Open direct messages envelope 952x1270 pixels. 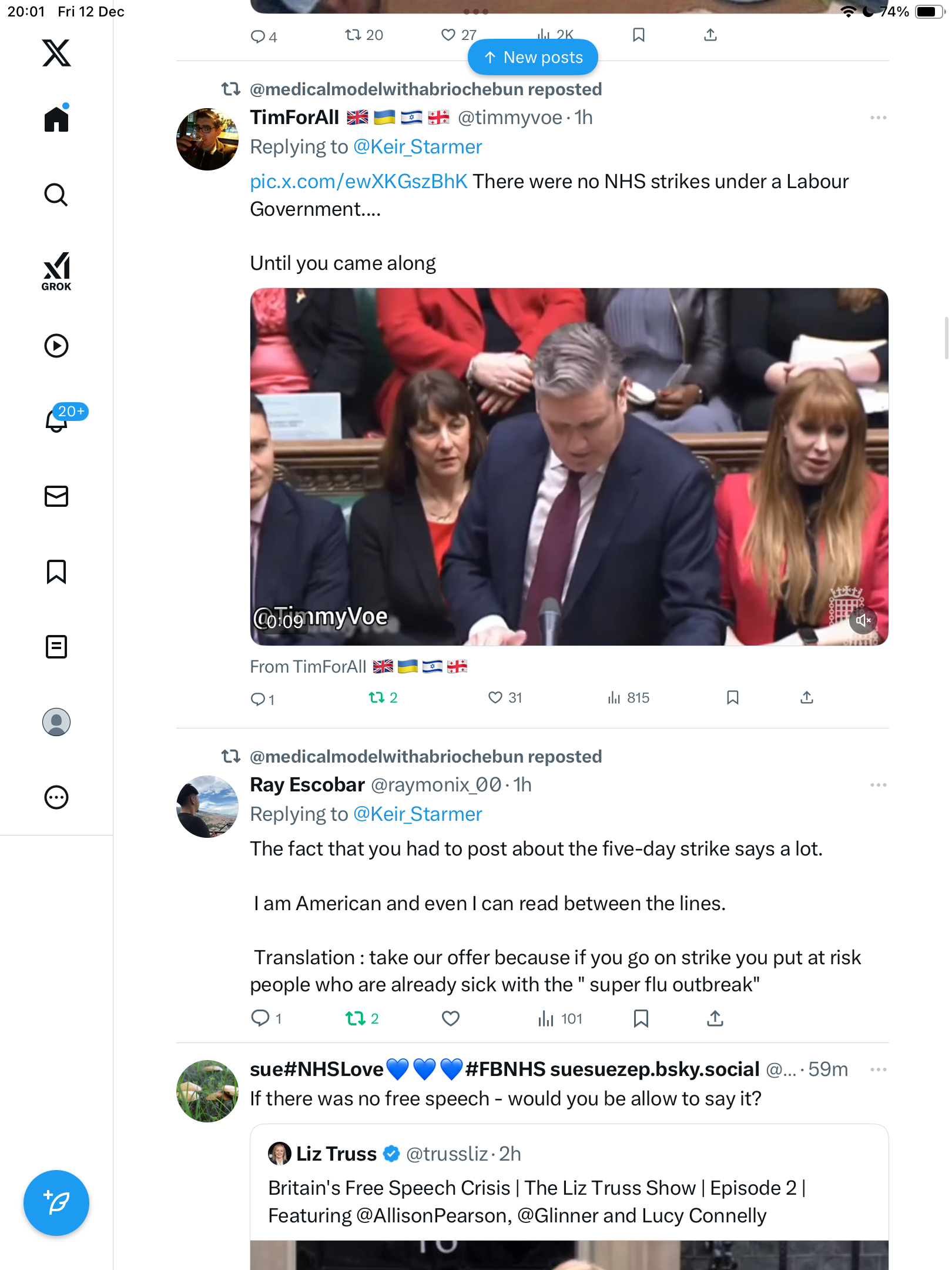tap(56, 496)
